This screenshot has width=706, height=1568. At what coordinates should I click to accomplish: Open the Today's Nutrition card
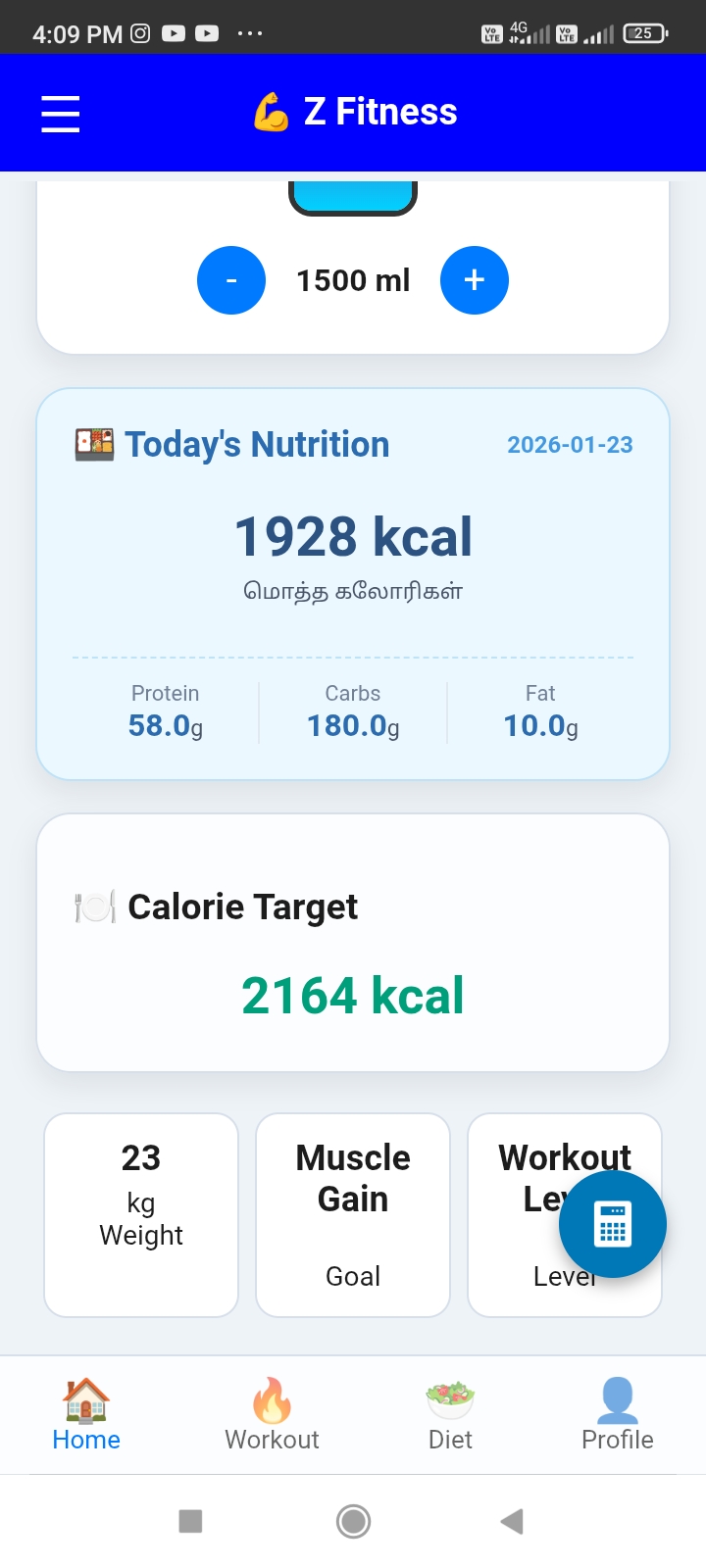point(353,580)
